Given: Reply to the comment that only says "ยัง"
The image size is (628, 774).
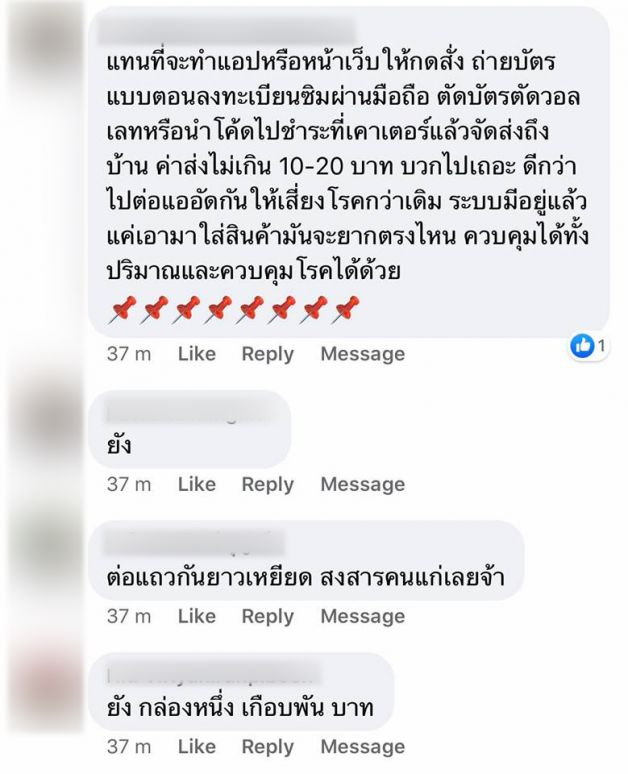Looking at the screenshot, I should point(267,484).
